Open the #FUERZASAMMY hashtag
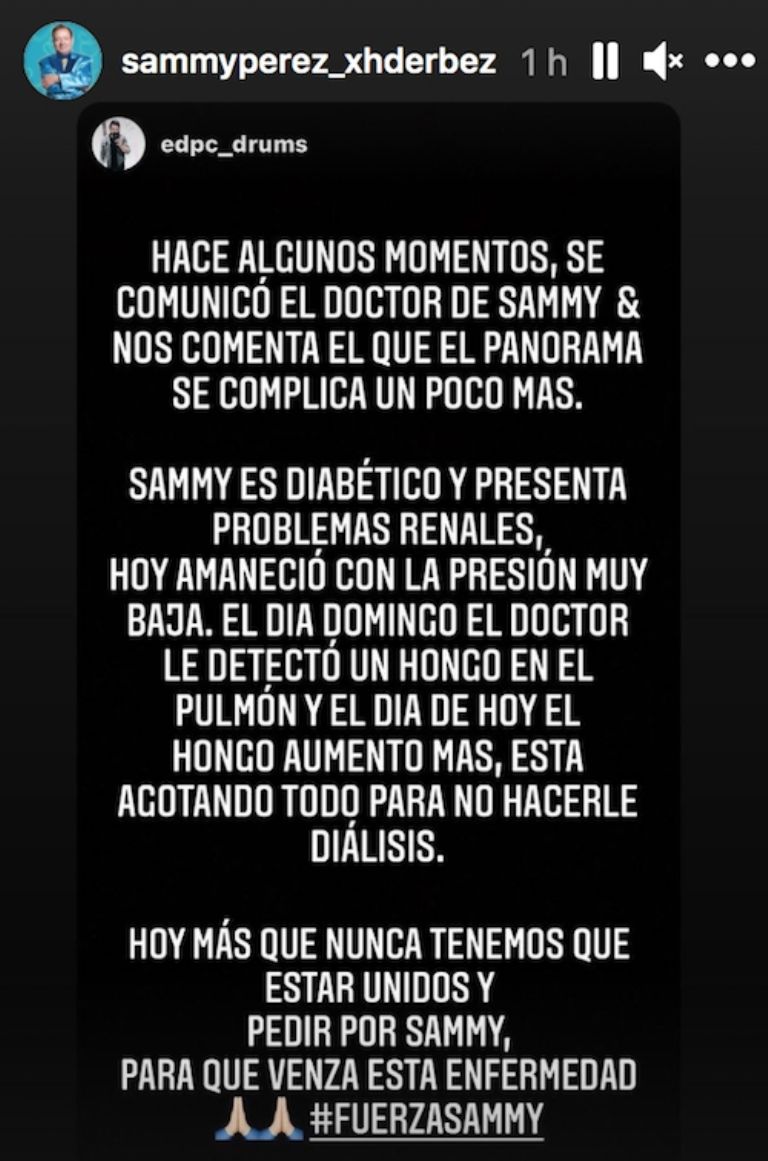This screenshot has width=768, height=1161. tap(426, 1116)
